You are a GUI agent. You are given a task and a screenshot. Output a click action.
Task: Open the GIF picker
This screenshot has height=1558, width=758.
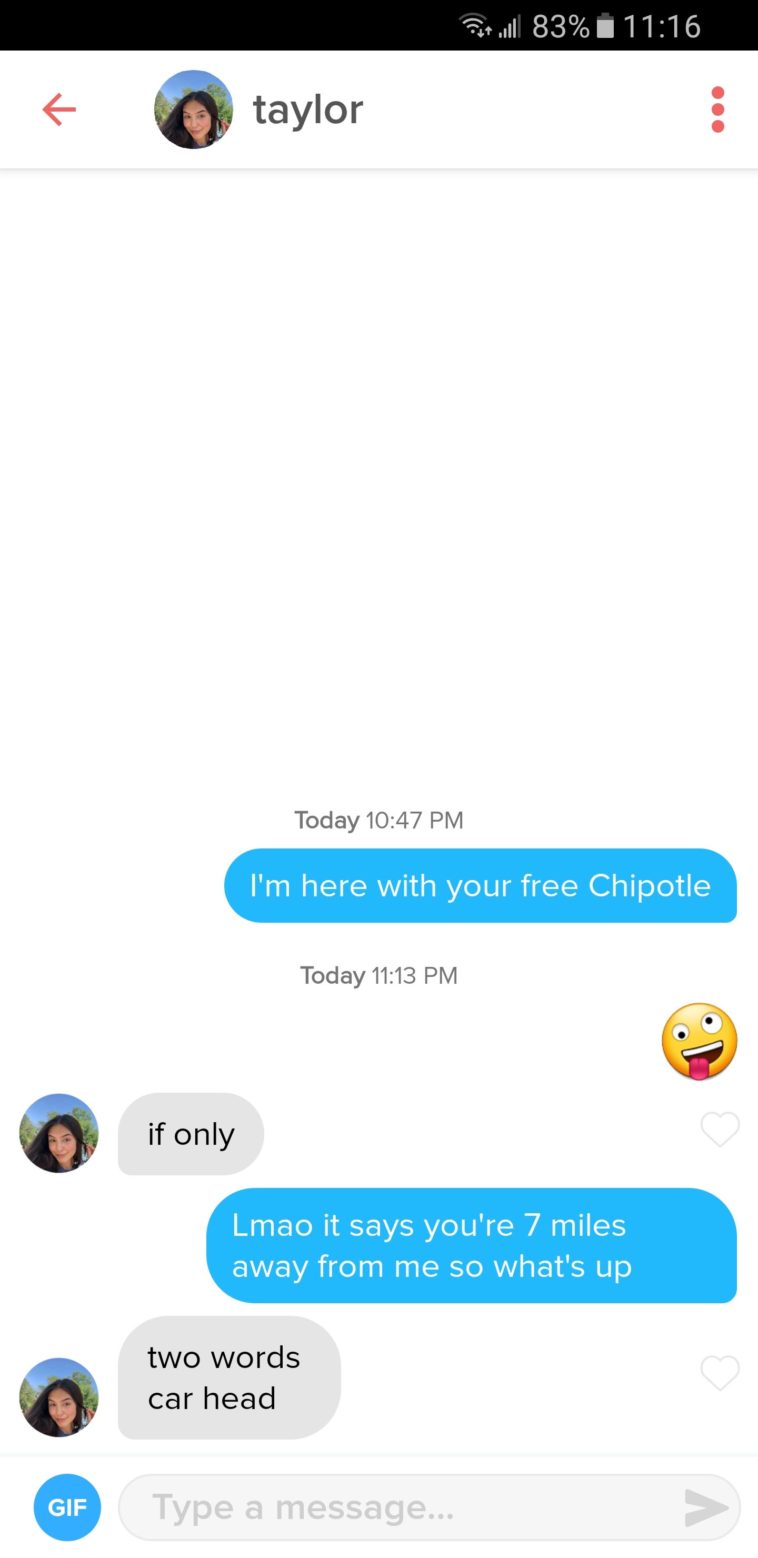67,1507
